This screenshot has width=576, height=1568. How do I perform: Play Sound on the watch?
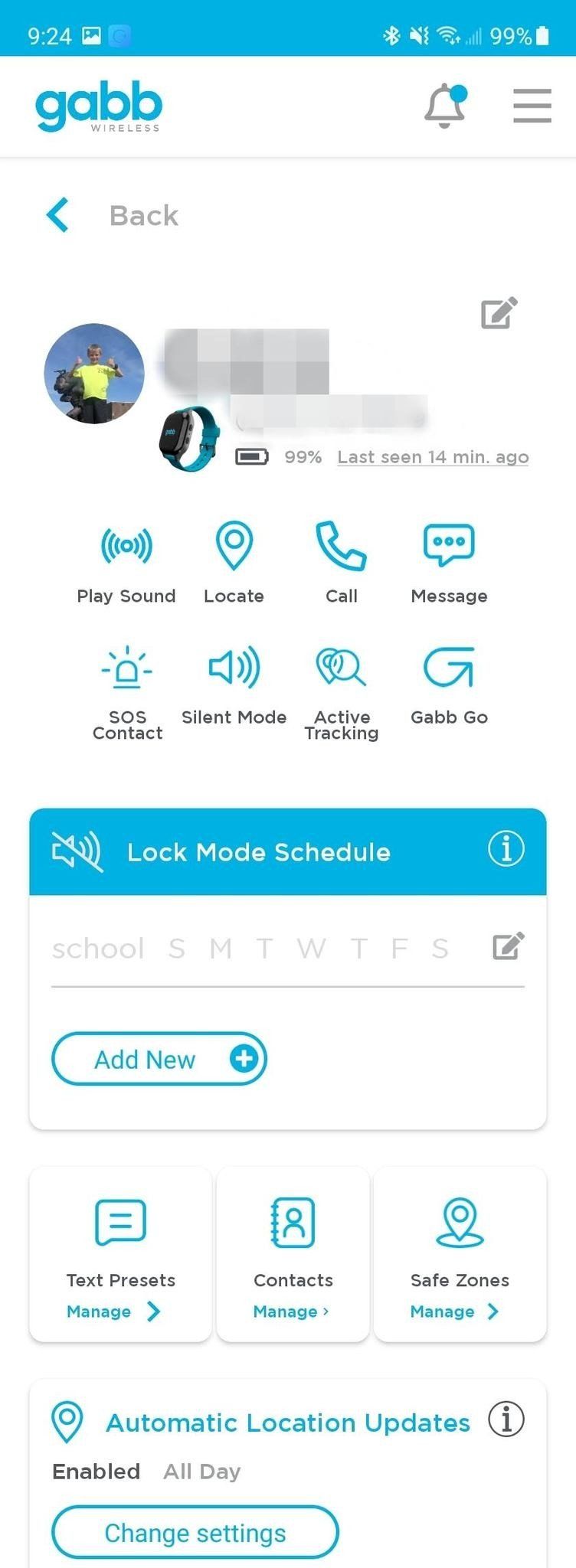pyautogui.click(x=126, y=563)
